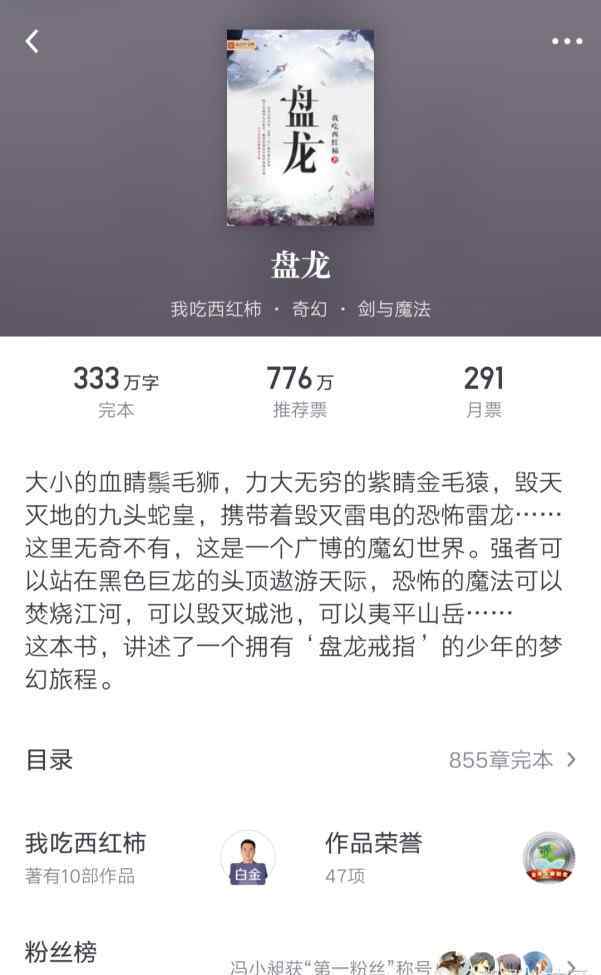601x975 pixels.
Task: Open the 奇幻 category tag
Action: [309, 309]
